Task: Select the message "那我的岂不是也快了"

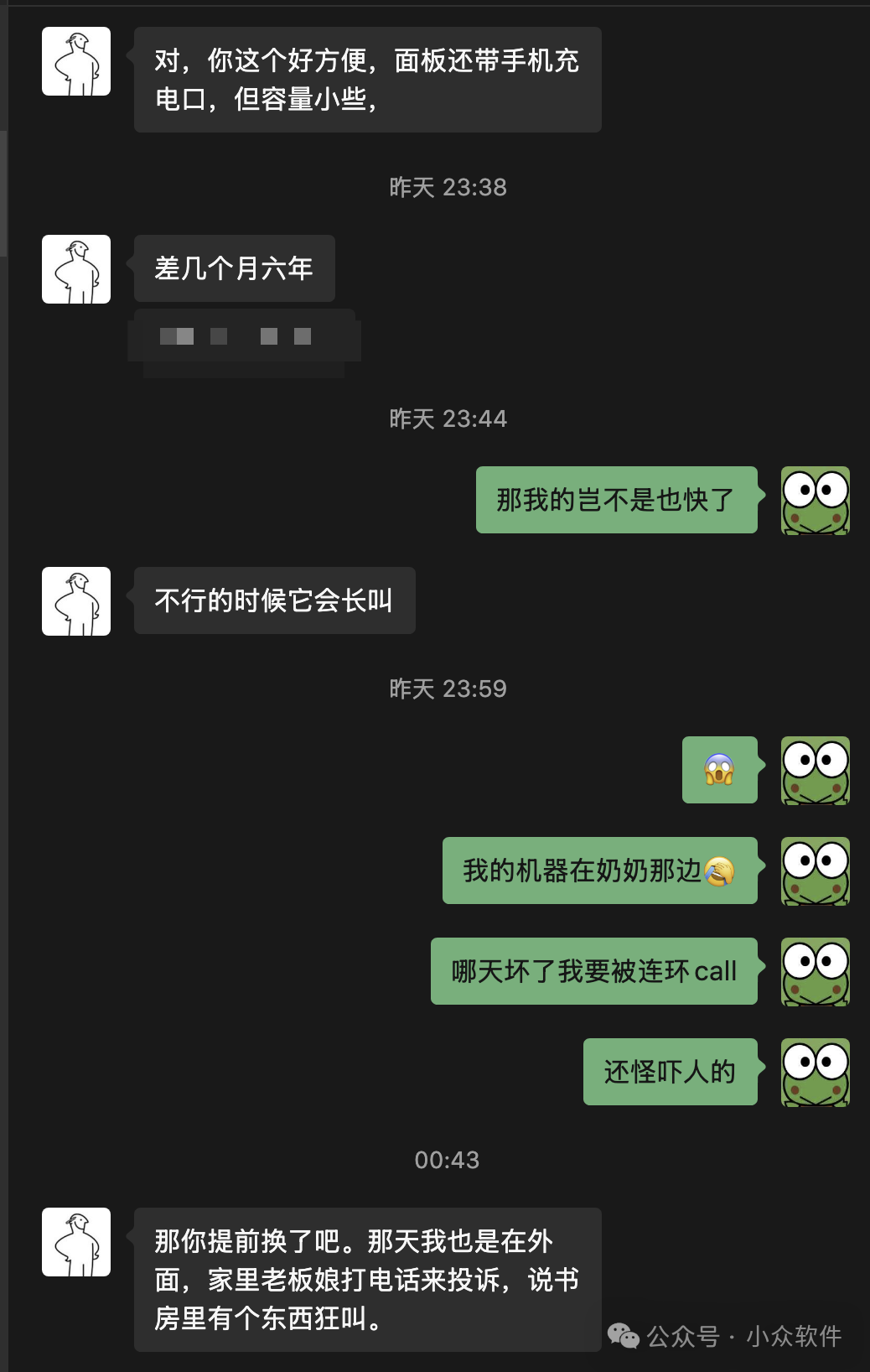Action: coord(616,500)
